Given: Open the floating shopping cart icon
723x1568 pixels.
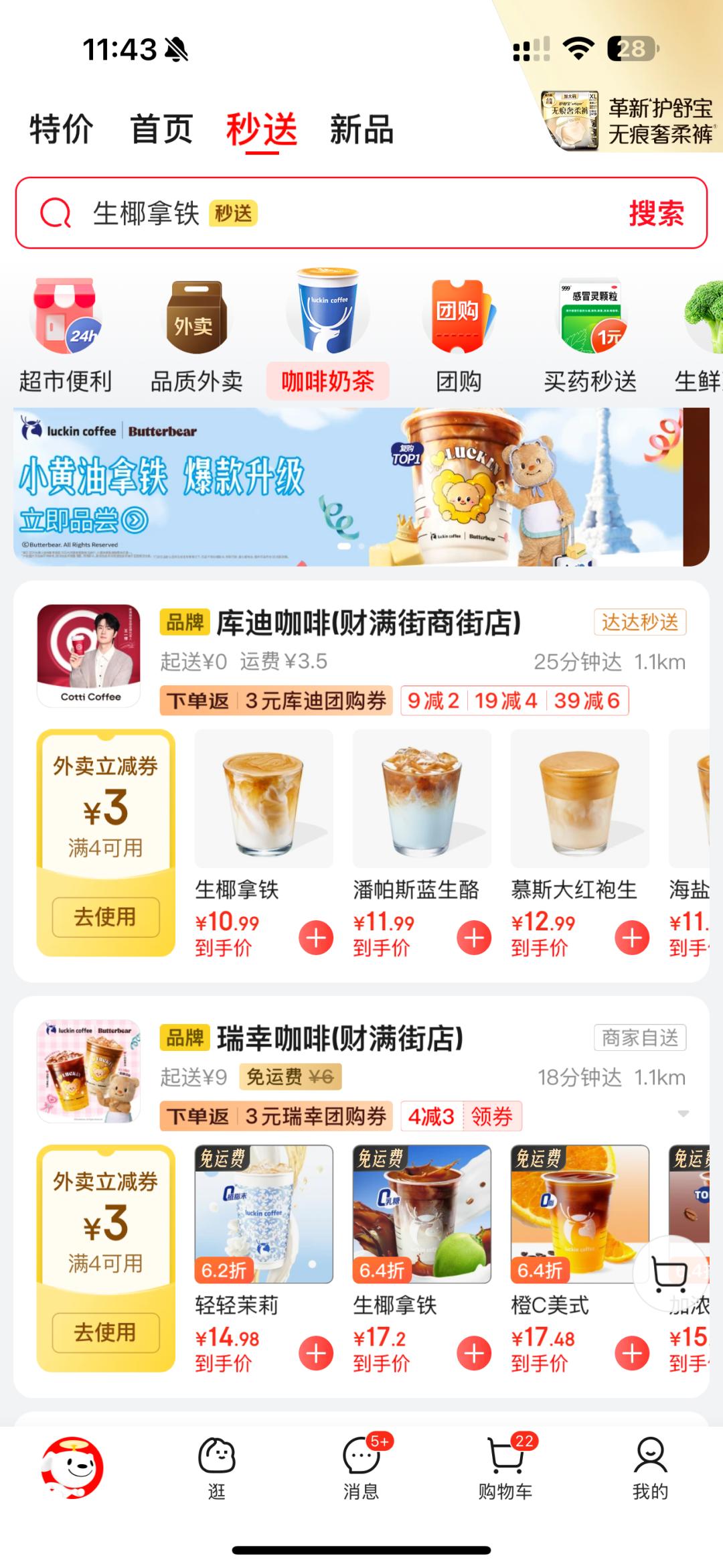Looking at the screenshot, I should click(x=669, y=1274).
